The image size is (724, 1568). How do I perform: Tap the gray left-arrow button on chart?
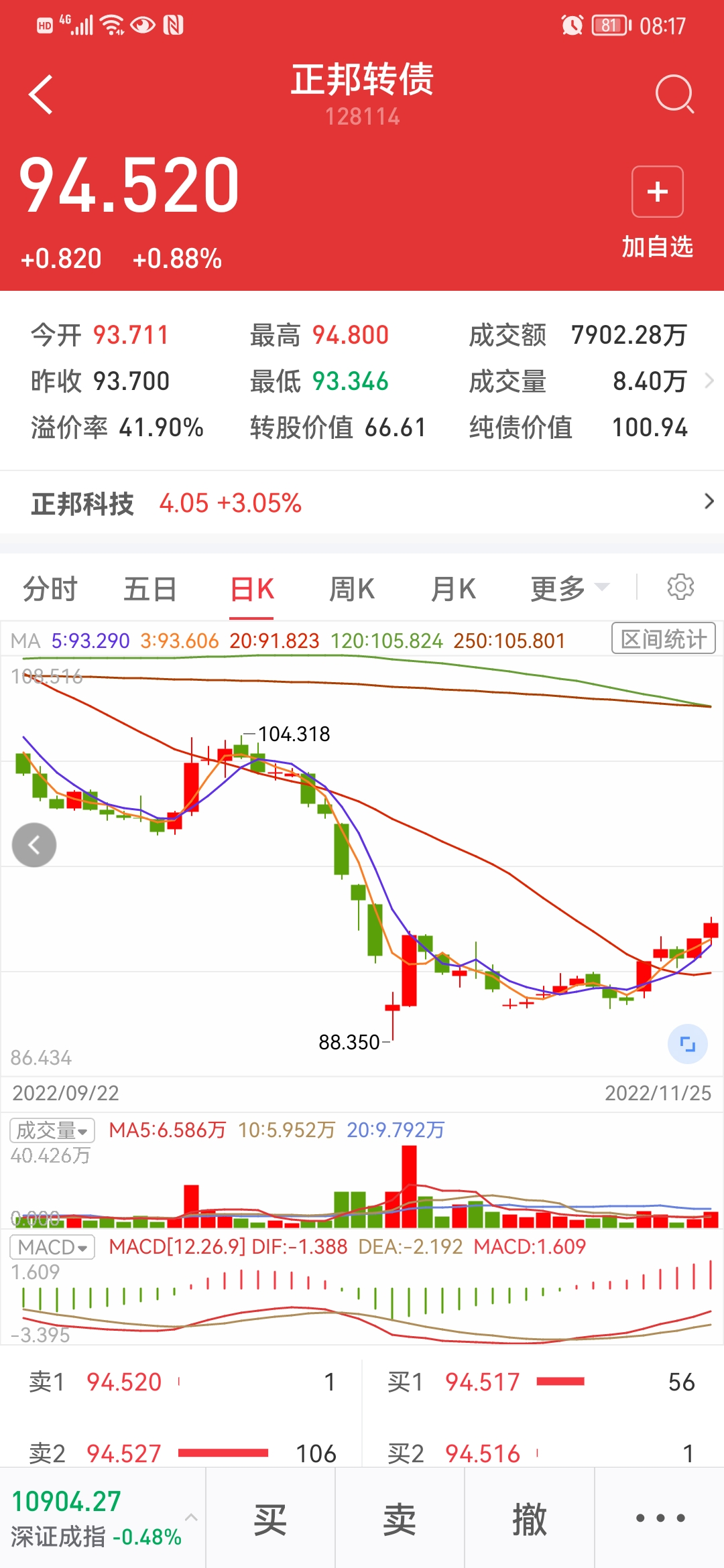pos(34,845)
